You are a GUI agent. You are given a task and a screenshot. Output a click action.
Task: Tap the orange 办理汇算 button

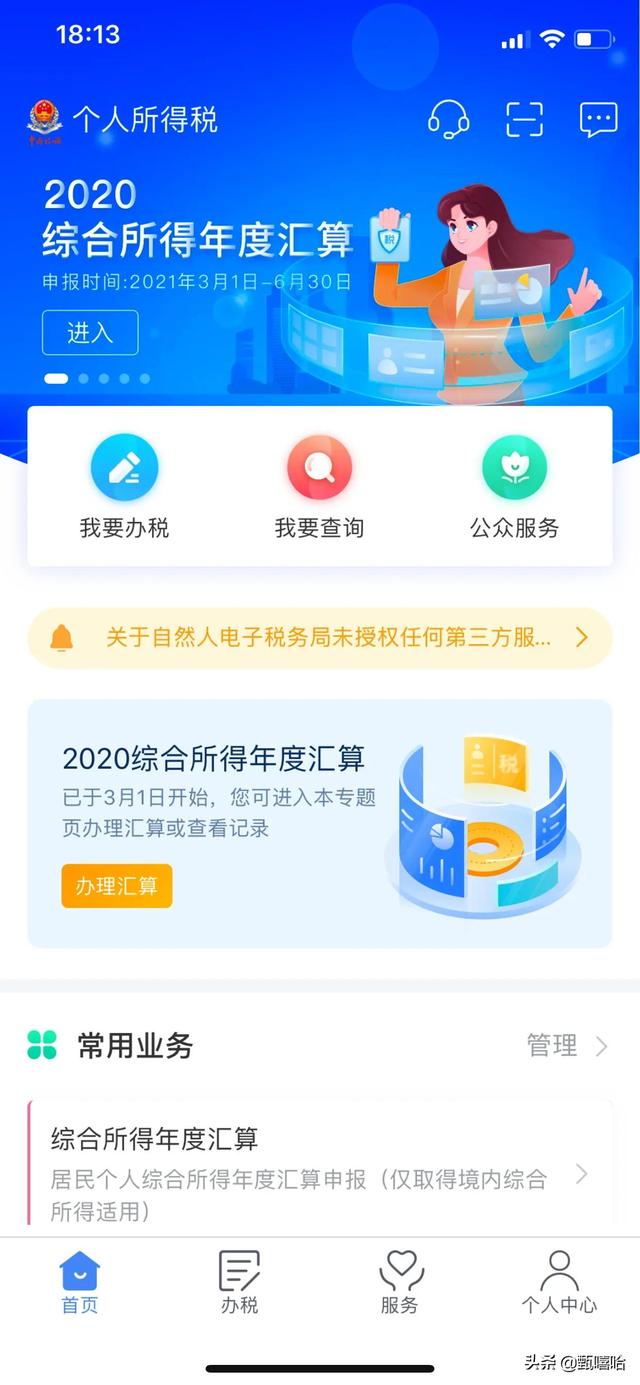click(x=117, y=886)
